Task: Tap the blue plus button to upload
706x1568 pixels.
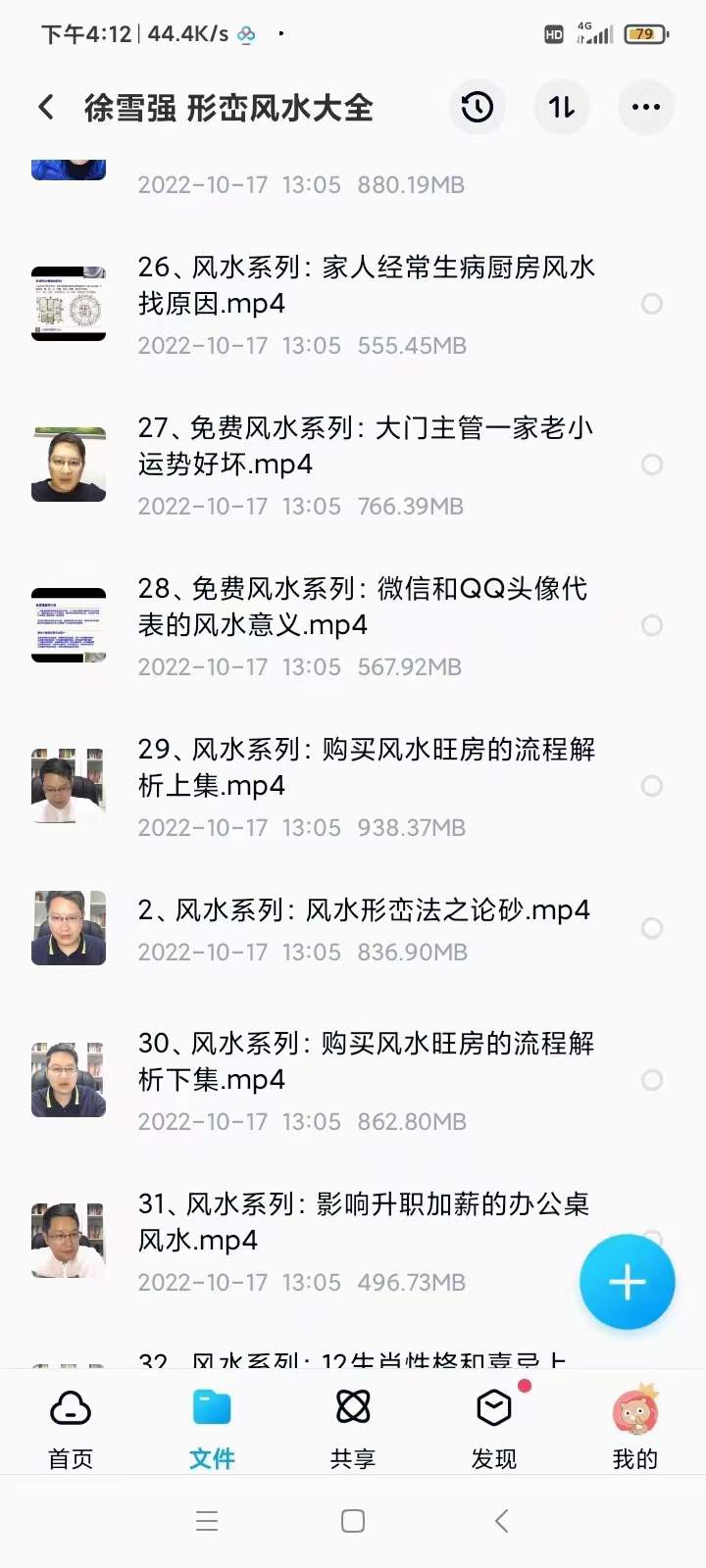Action: click(627, 1282)
